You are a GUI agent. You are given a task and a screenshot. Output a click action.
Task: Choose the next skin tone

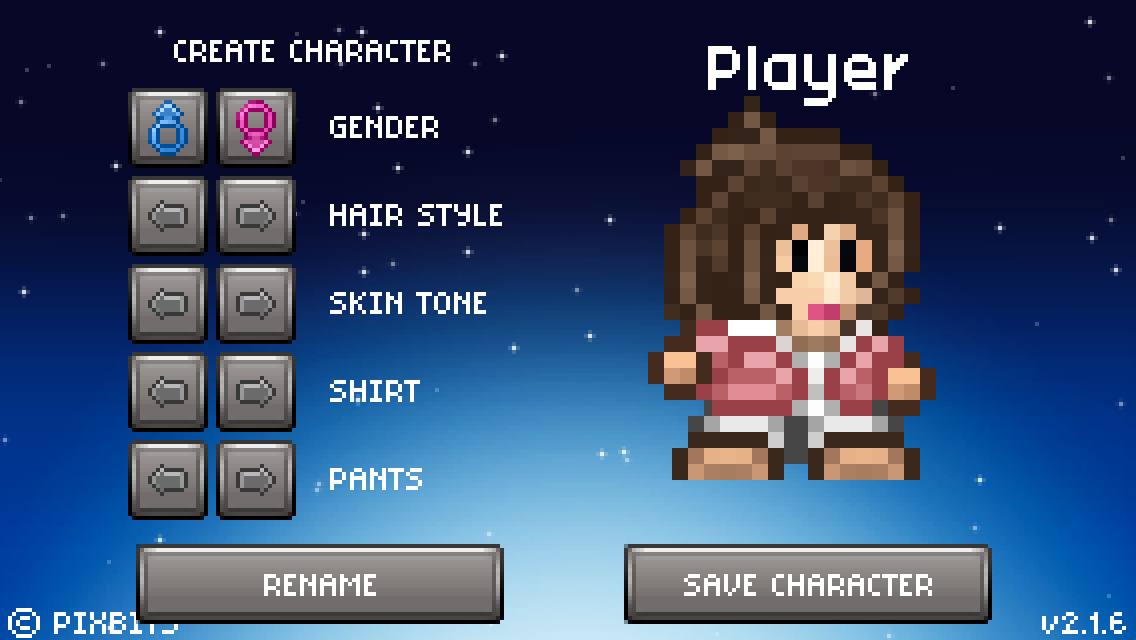pyautogui.click(x=256, y=303)
